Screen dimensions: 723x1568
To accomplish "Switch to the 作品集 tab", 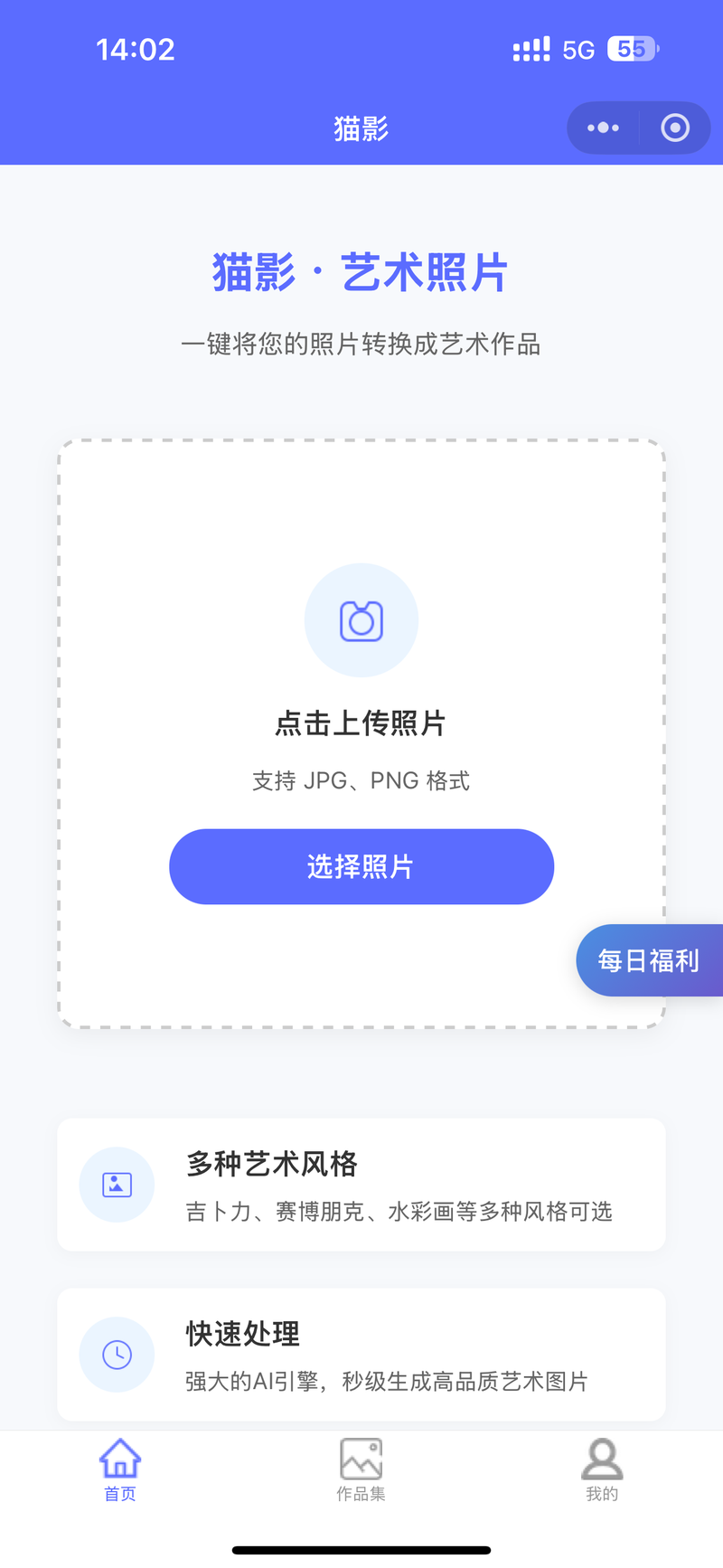I will pyautogui.click(x=361, y=1469).
